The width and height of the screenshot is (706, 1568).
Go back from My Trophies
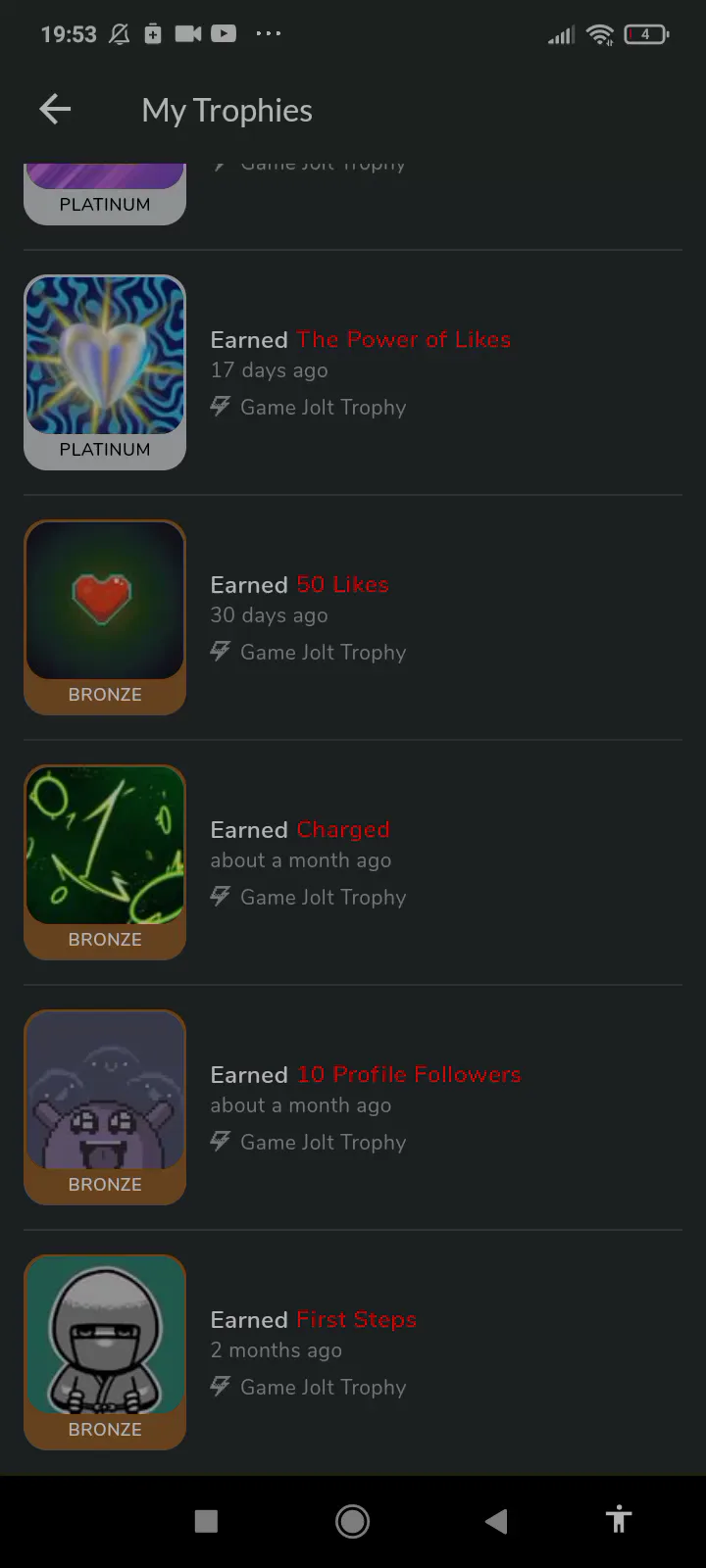tap(55, 110)
